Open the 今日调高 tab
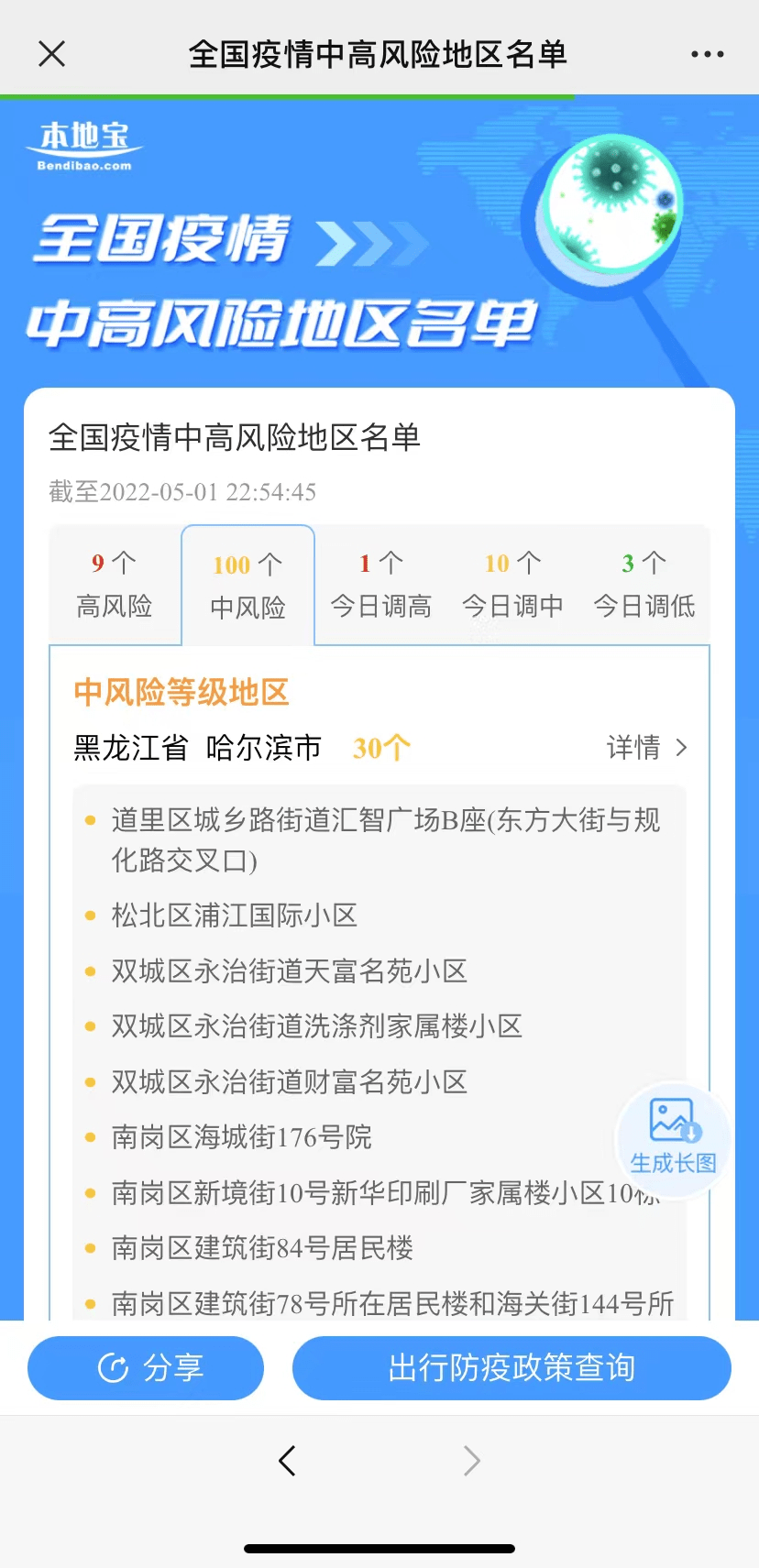This screenshot has width=759, height=1568. [x=380, y=585]
